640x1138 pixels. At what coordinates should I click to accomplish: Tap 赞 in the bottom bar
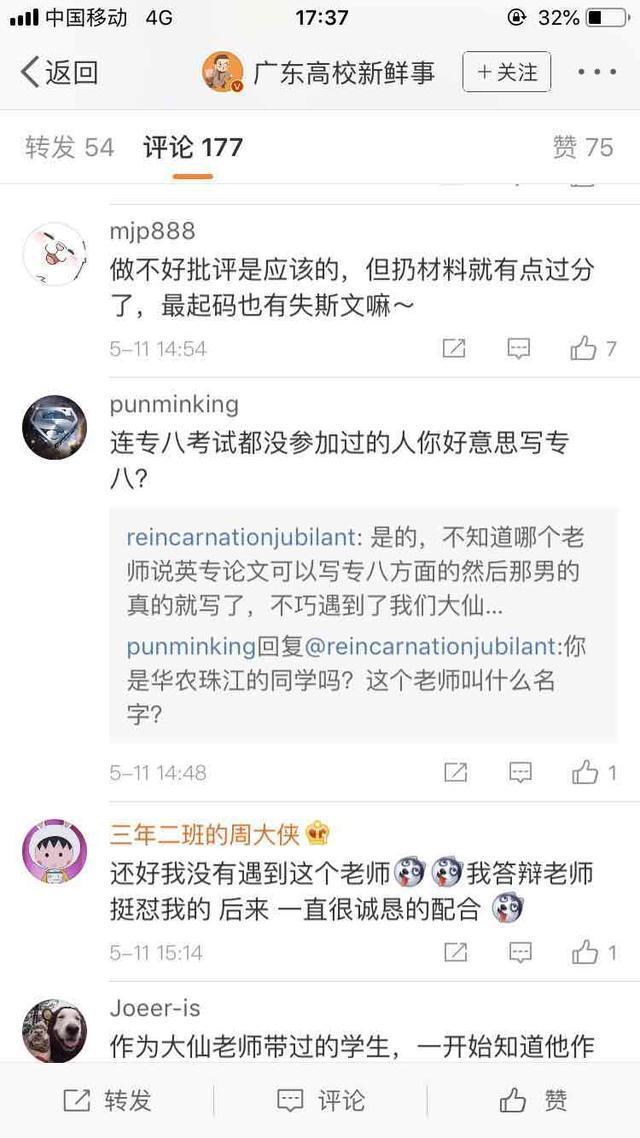[533, 1100]
